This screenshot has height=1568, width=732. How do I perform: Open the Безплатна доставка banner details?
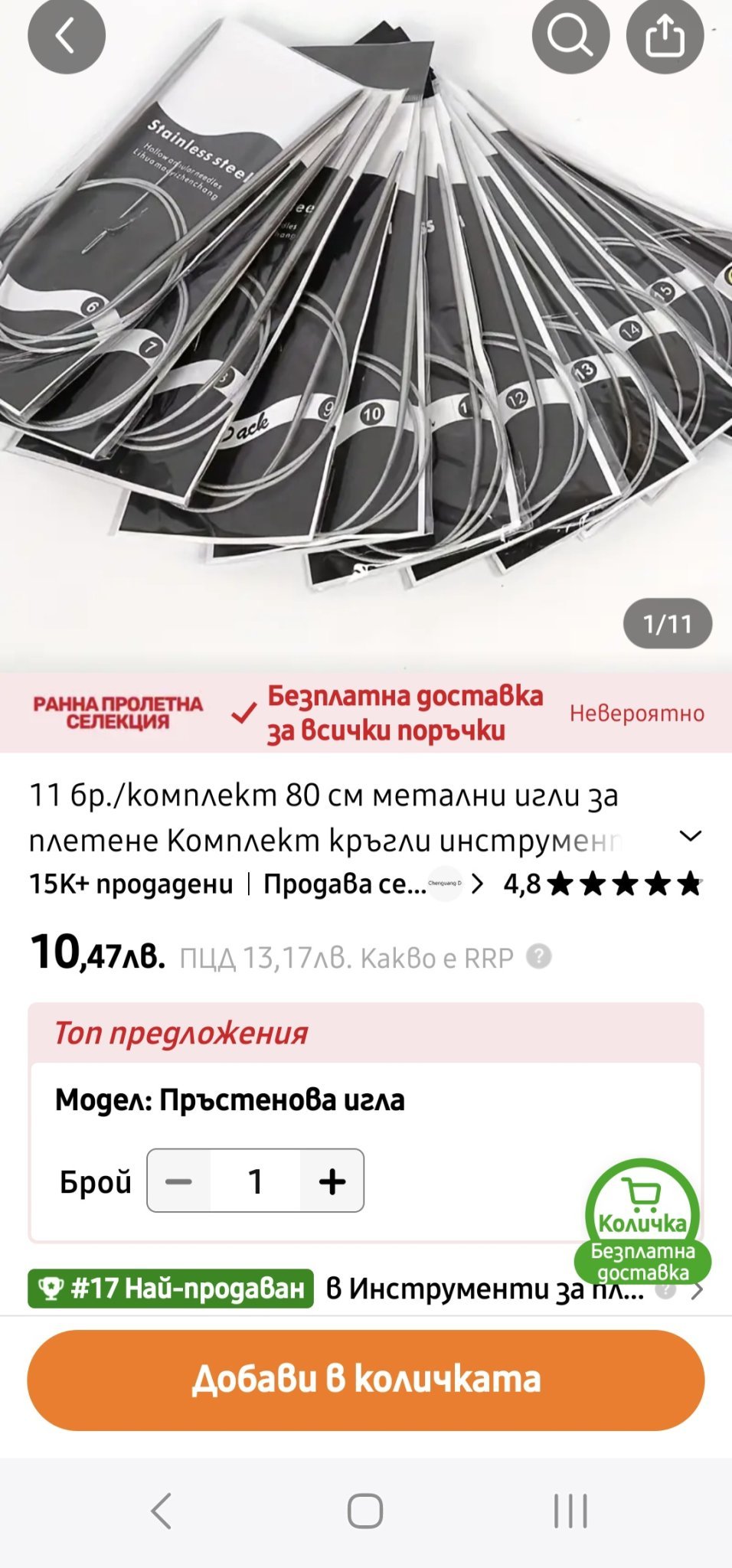(x=406, y=713)
